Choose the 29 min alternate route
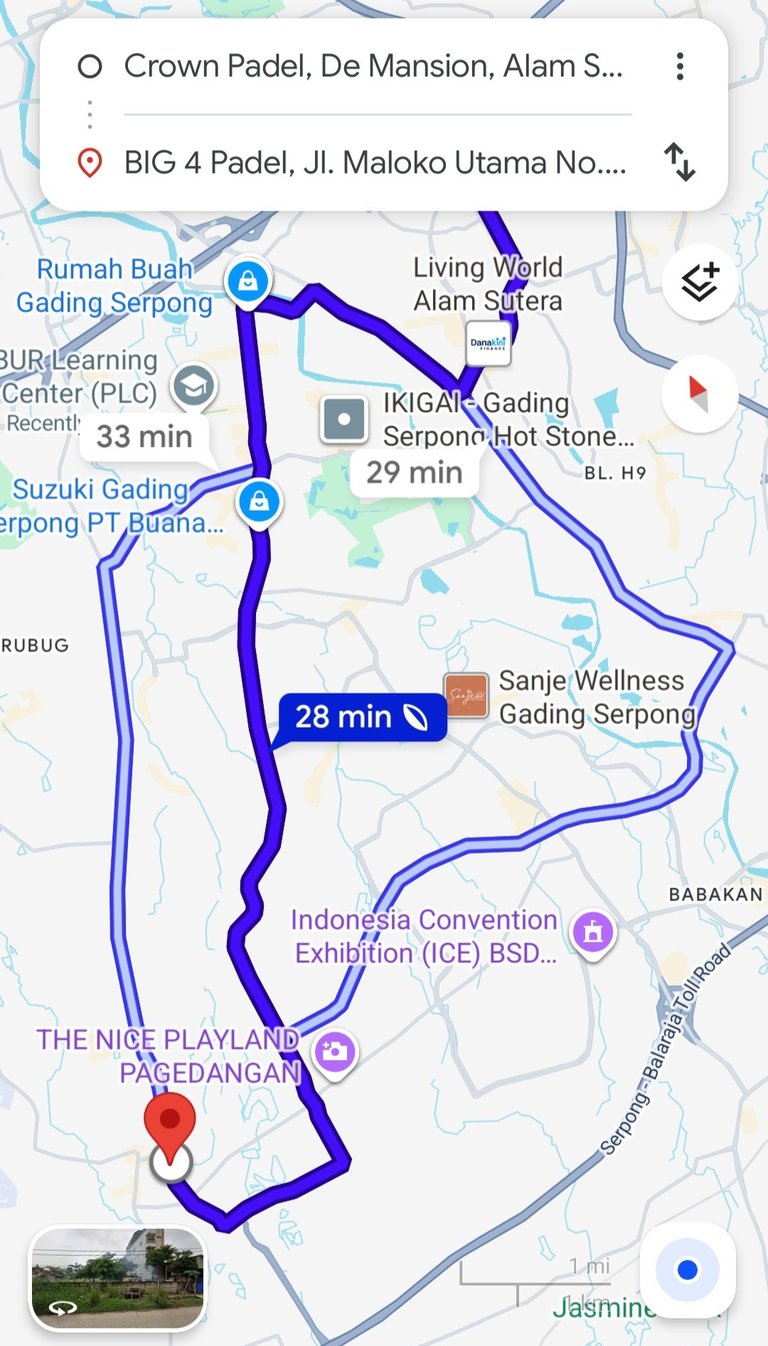This screenshot has width=768, height=1346. tap(414, 472)
